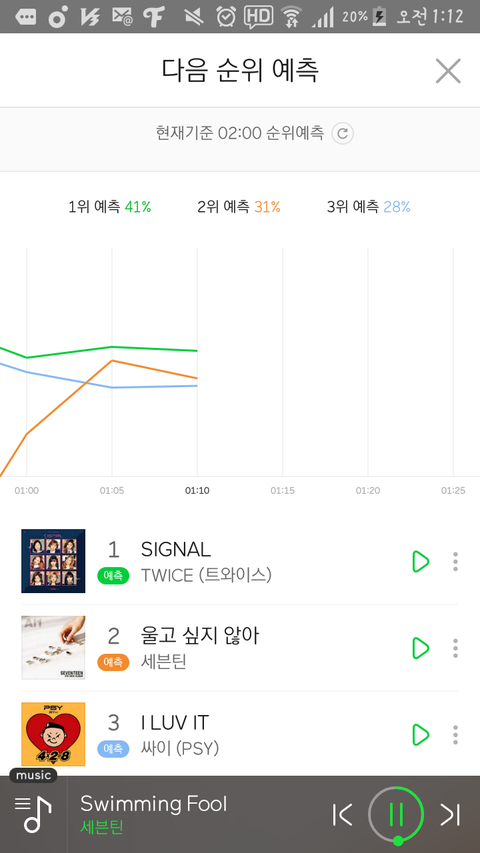Refresh the 02:00 rank prediction
Screen dimensions: 480x853
click(x=343, y=133)
